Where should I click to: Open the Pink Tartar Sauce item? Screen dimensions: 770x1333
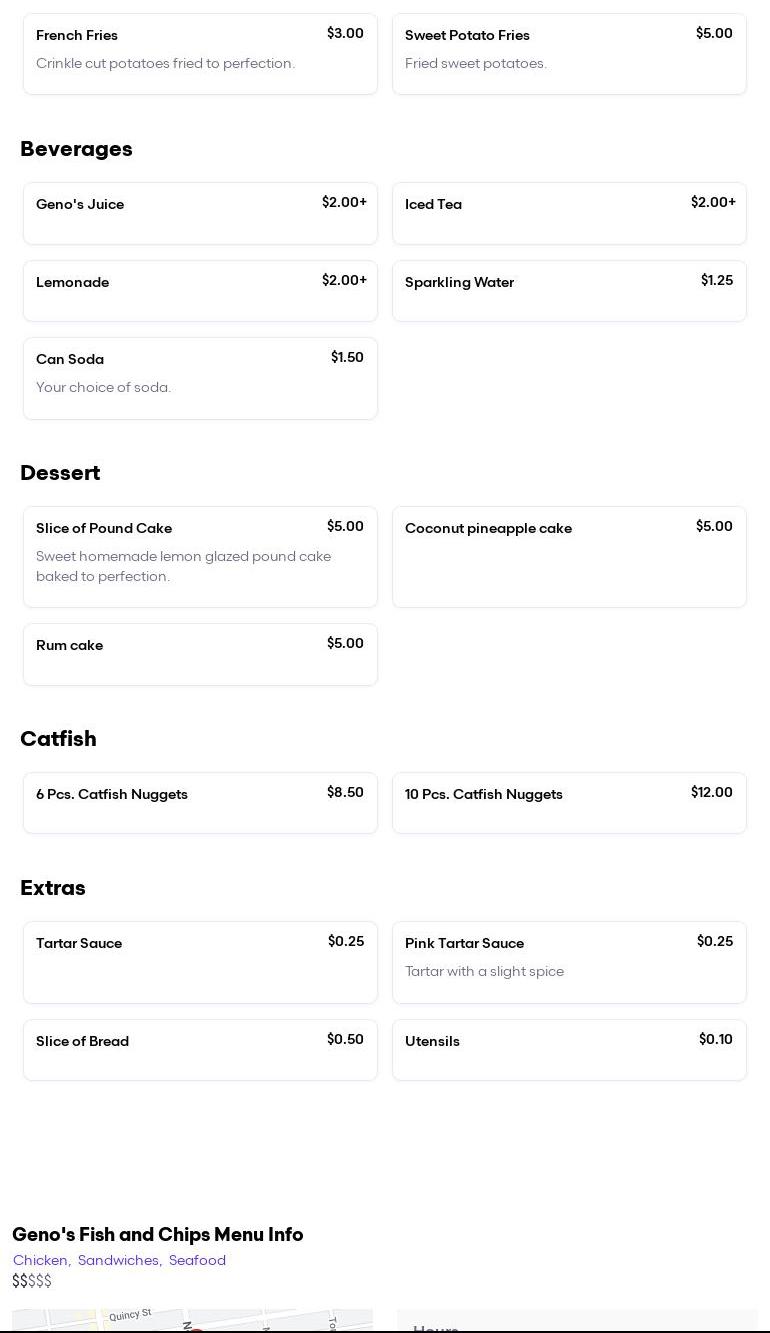coord(569,961)
